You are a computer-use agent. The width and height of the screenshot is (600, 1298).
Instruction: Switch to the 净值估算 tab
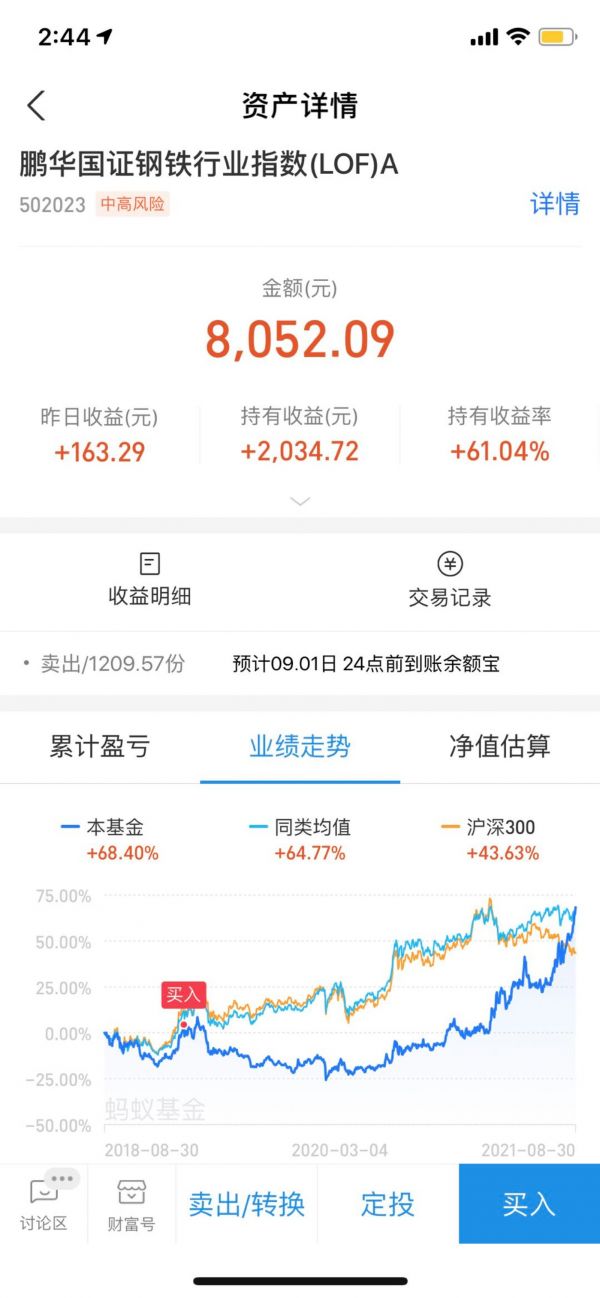pyautogui.click(x=499, y=747)
